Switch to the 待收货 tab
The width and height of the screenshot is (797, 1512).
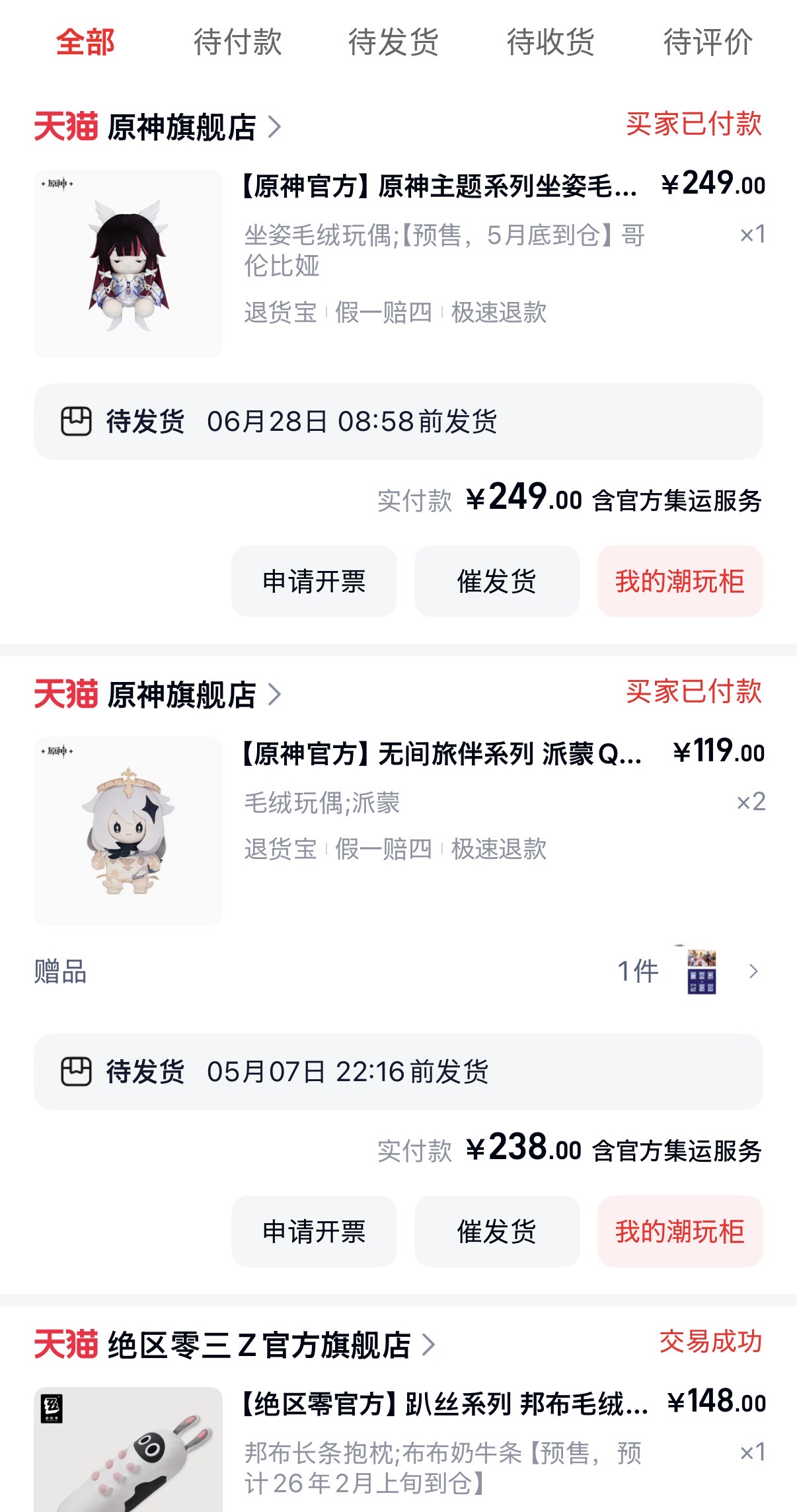click(550, 42)
